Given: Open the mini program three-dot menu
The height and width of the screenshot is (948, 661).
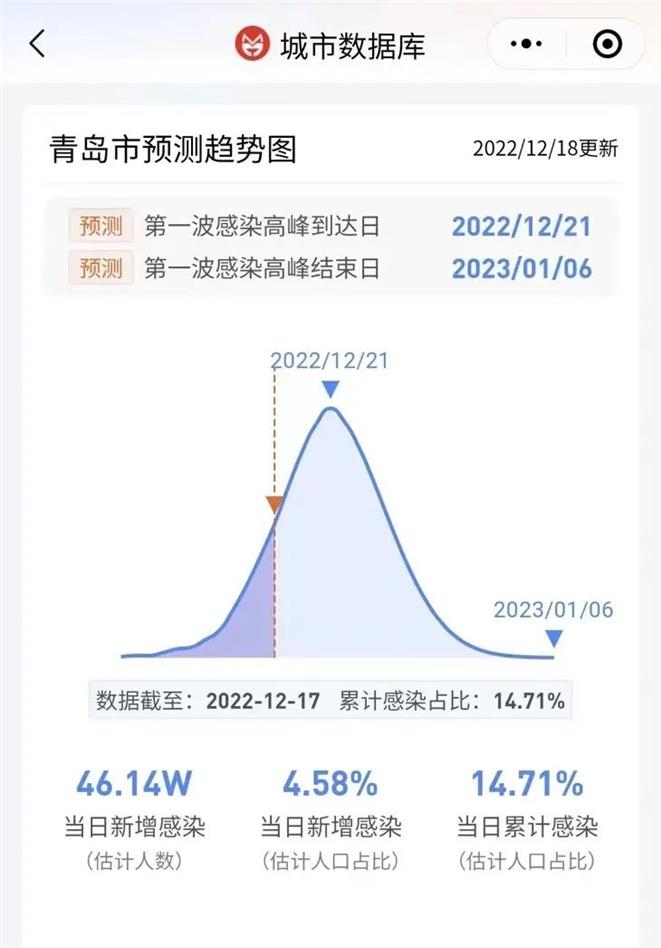Looking at the screenshot, I should pos(526,44).
